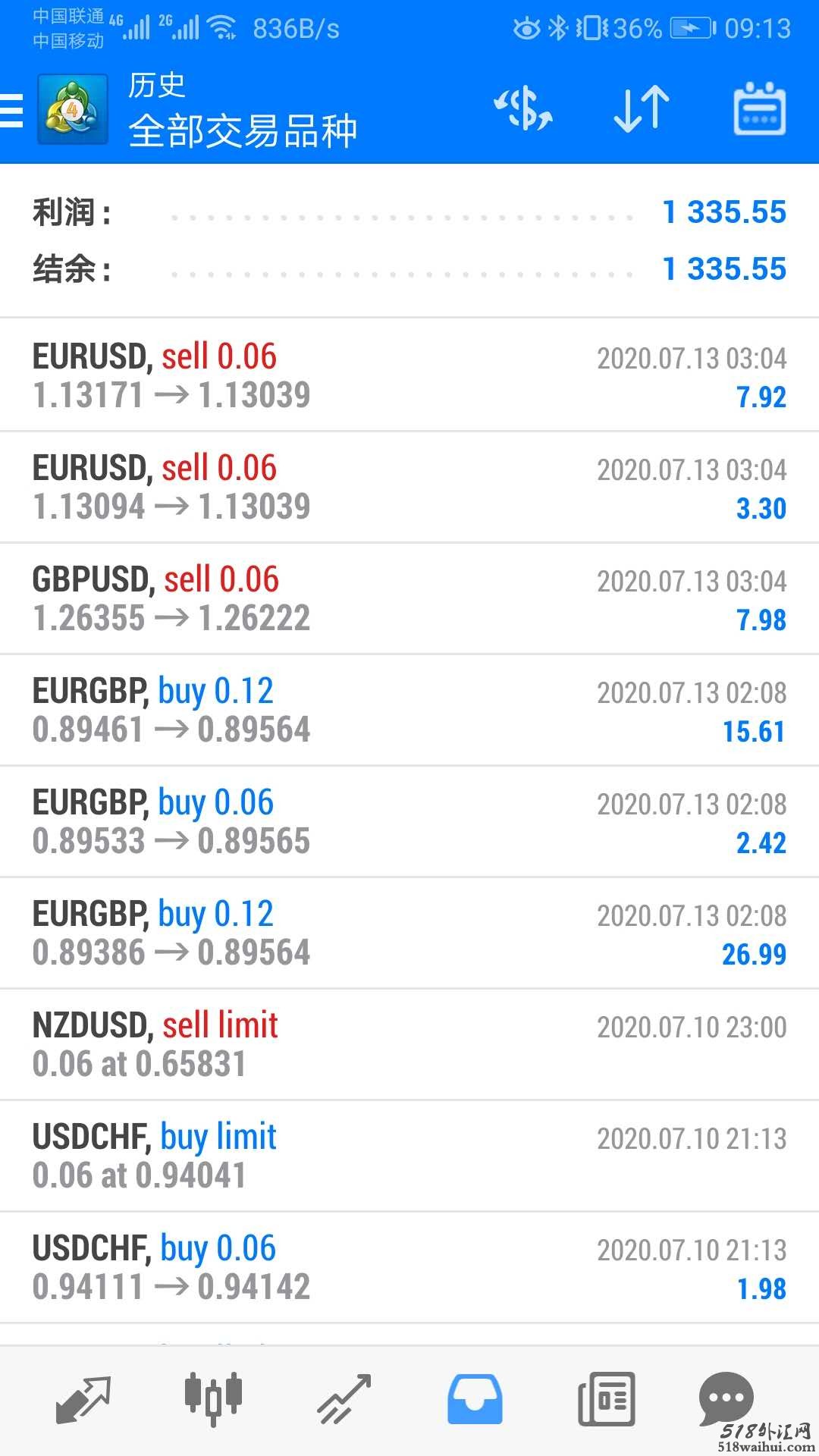Expand the EURGBP buy from 0.89461
The height and width of the screenshot is (1456, 819).
click(409, 710)
